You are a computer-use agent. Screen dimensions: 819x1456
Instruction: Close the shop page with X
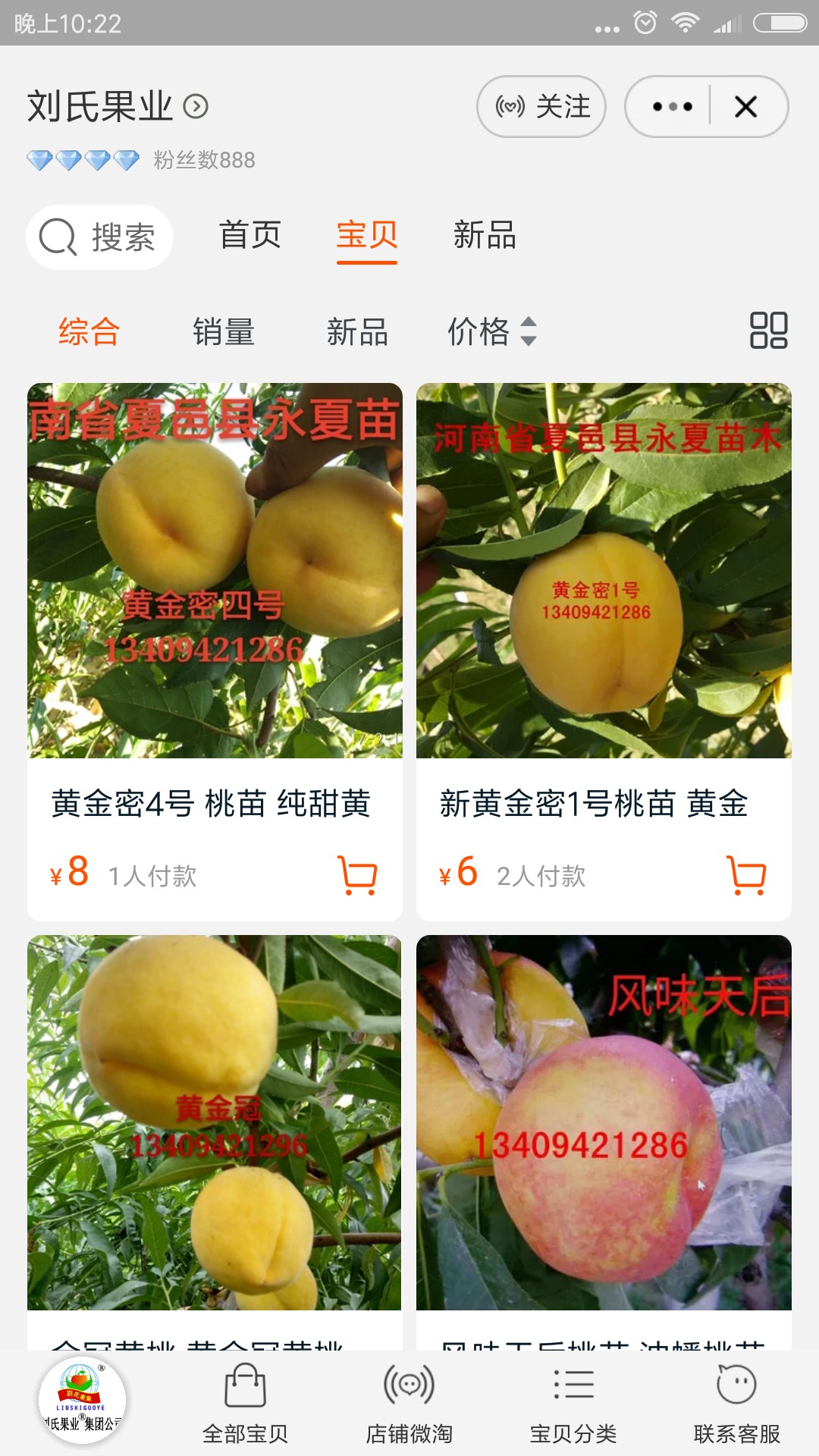point(746,107)
